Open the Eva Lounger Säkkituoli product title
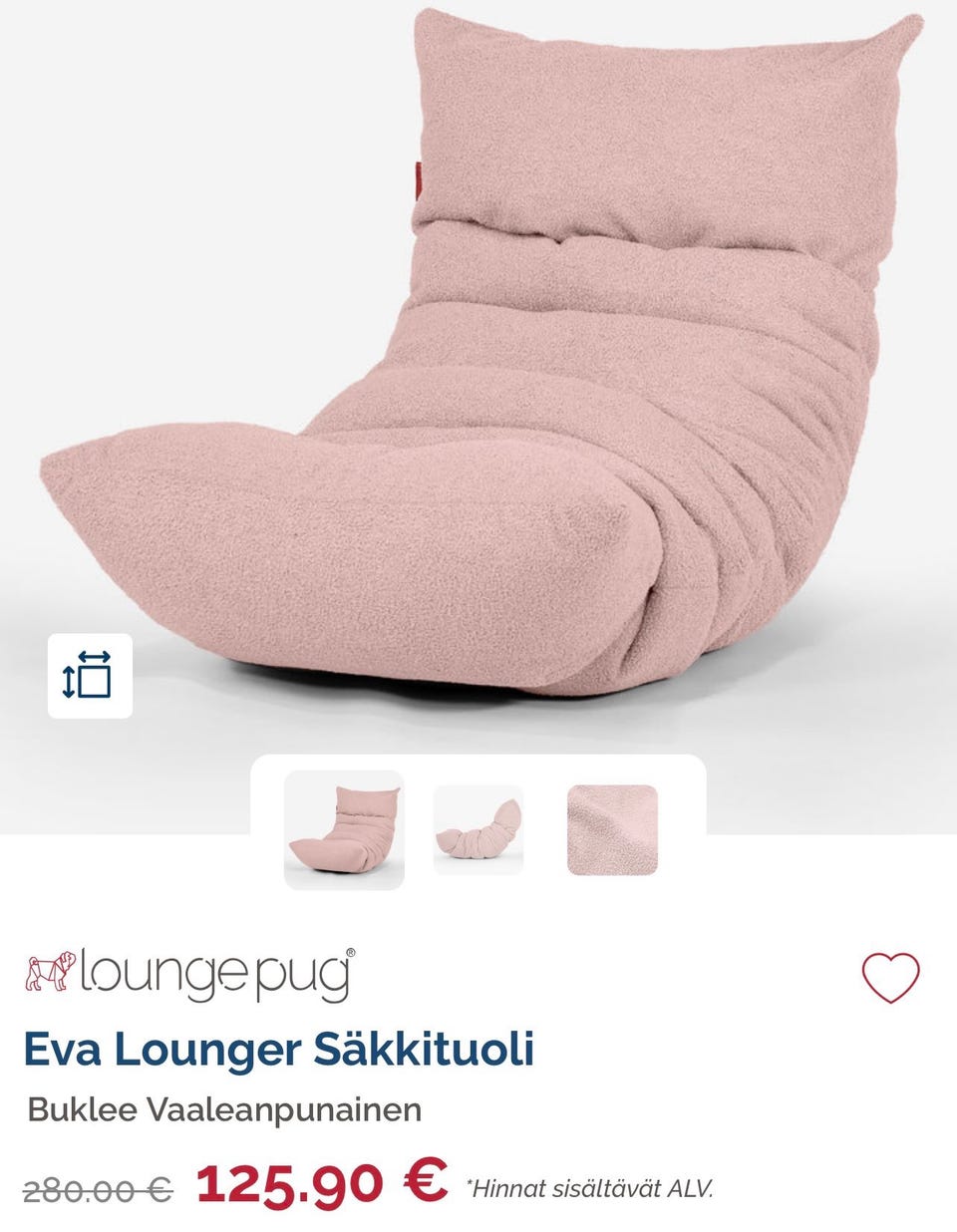The height and width of the screenshot is (1232, 957). (281, 1048)
